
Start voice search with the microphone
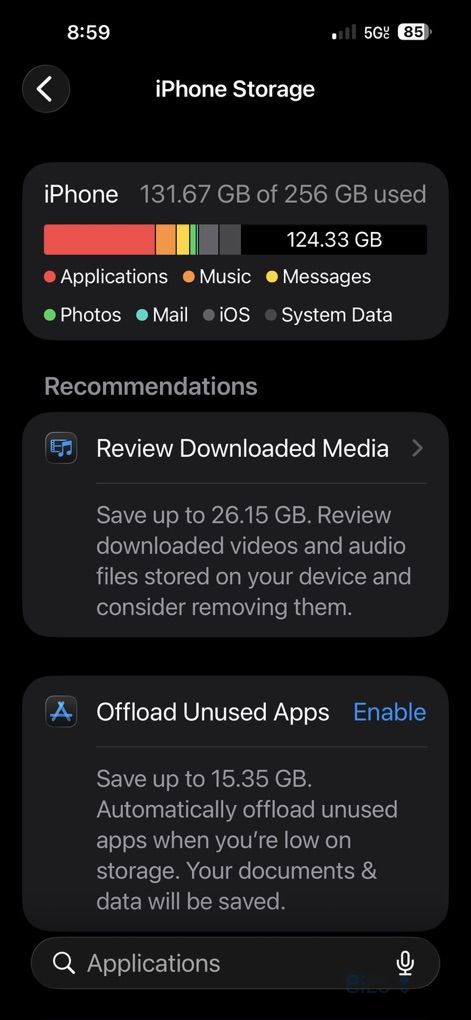(x=405, y=963)
